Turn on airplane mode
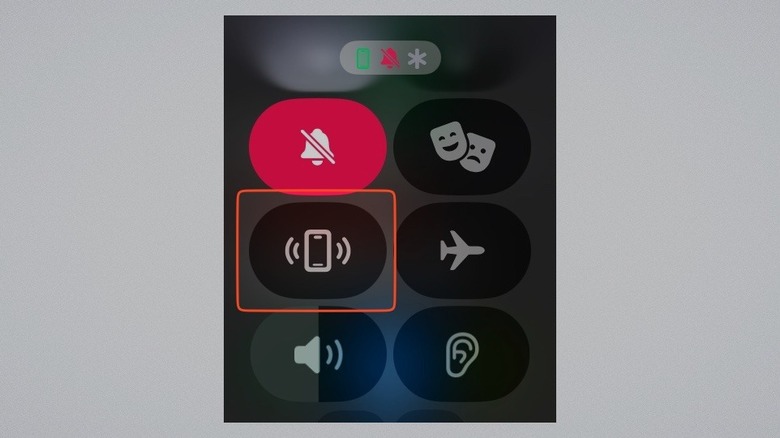This screenshot has width=780, height=438. pyautogui.click(x=461, y=250)
